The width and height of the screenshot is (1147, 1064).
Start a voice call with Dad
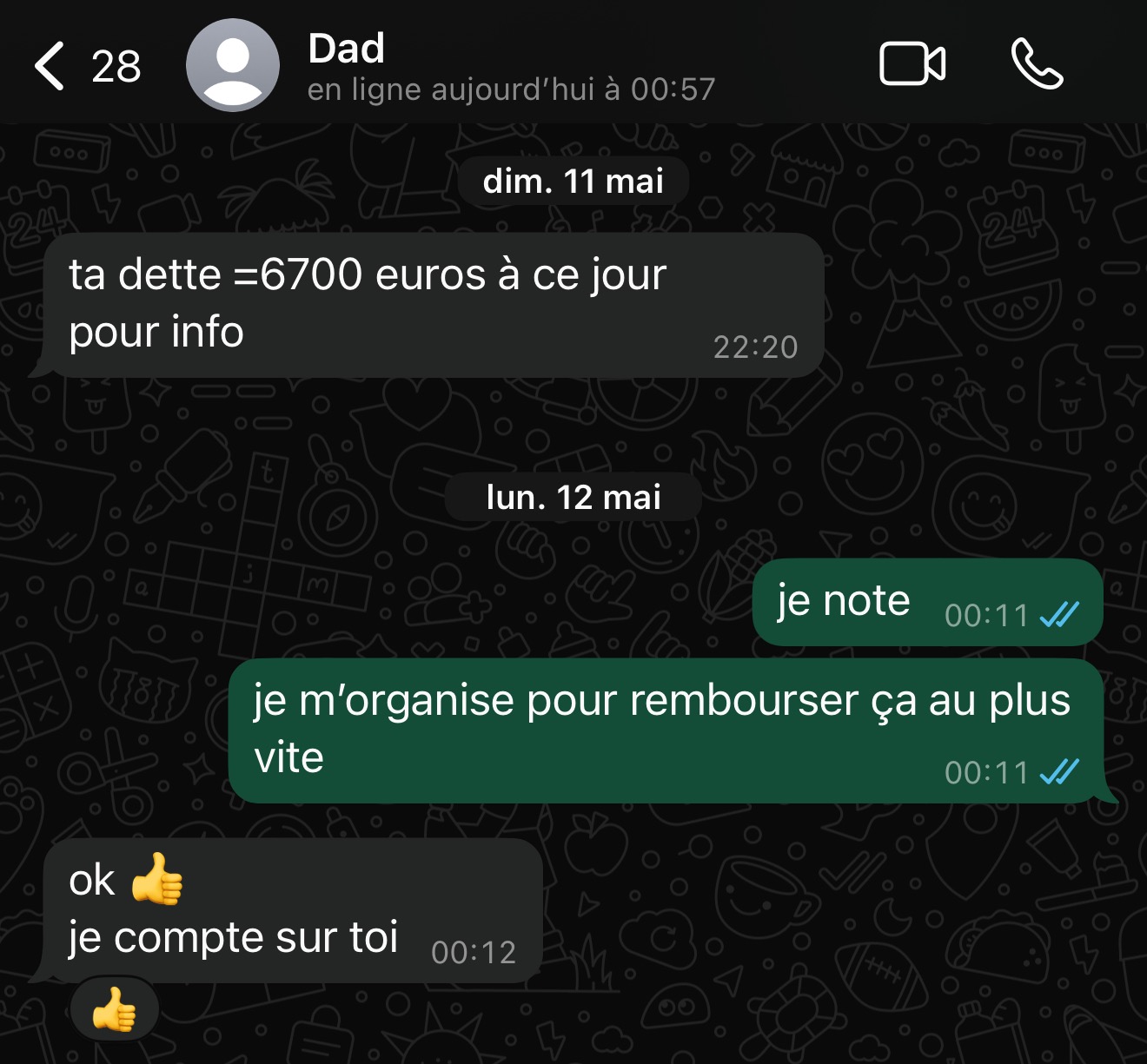pyautogui.click(x=1037, y=64)
